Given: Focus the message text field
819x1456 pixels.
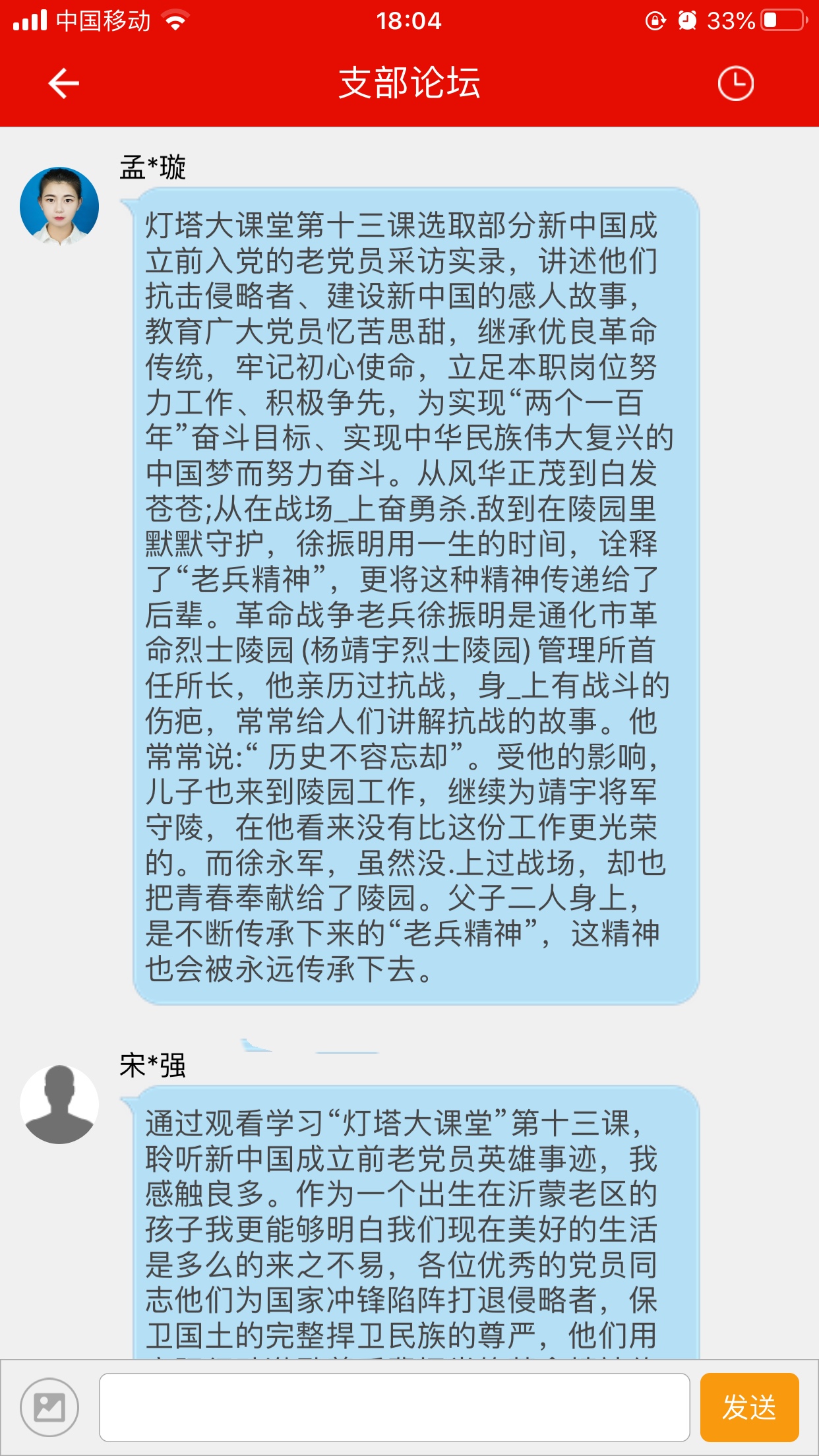Looking at the screenshot, I should pyautogui.click(x=394, y=1407).
